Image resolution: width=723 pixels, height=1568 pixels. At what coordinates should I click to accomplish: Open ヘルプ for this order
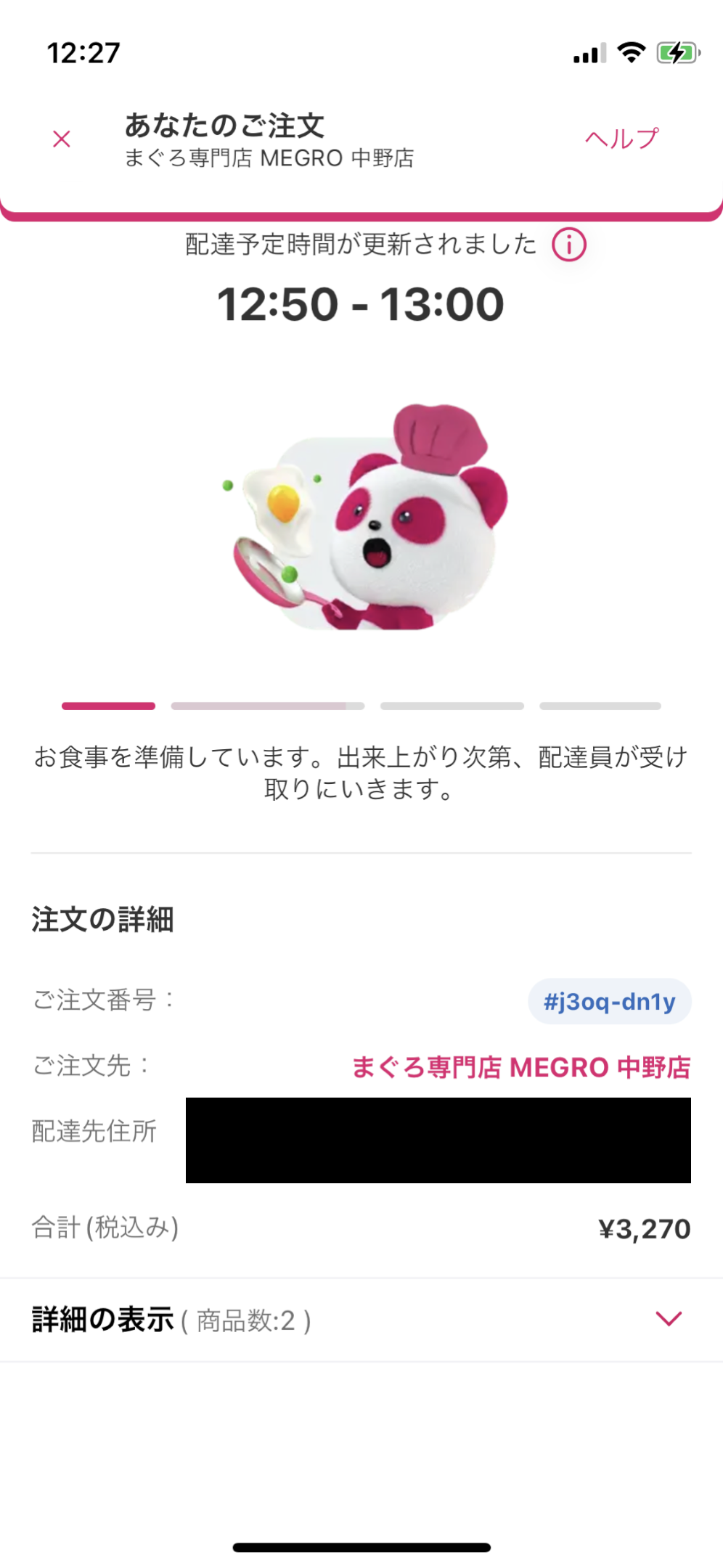point(621,138)
